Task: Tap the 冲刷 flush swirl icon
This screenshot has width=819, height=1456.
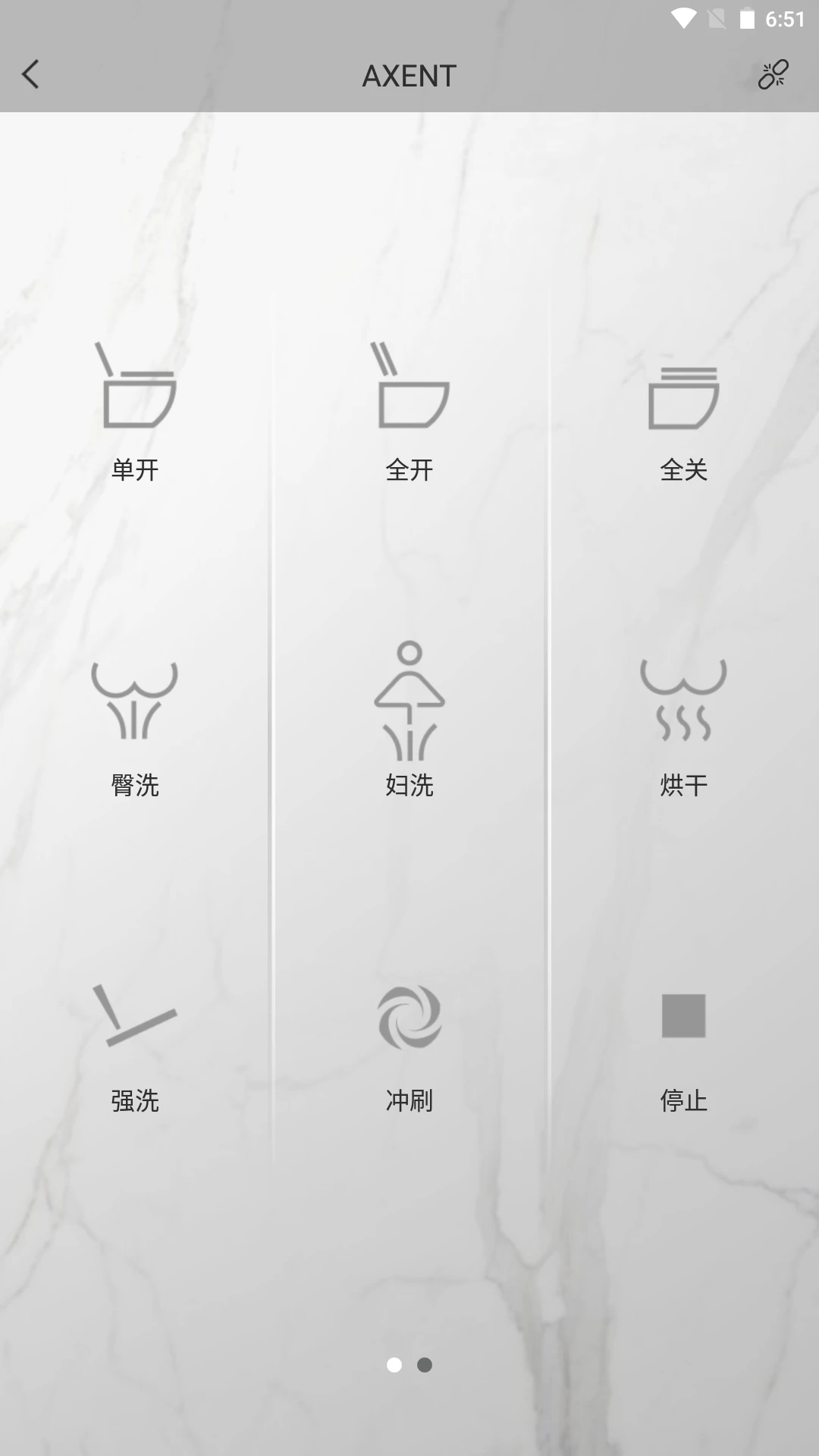Action: click(409, 1018)
